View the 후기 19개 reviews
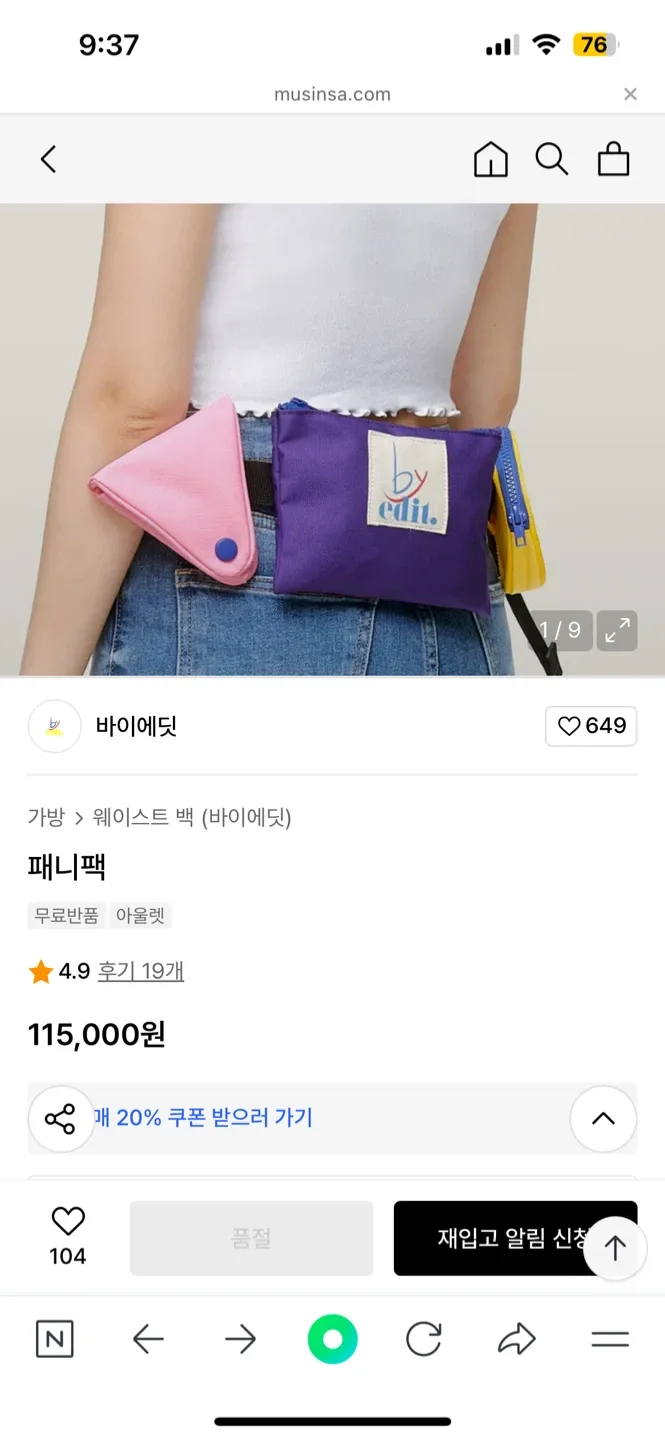The height and width of the screenshot is (1440, 665). [140, 971]
